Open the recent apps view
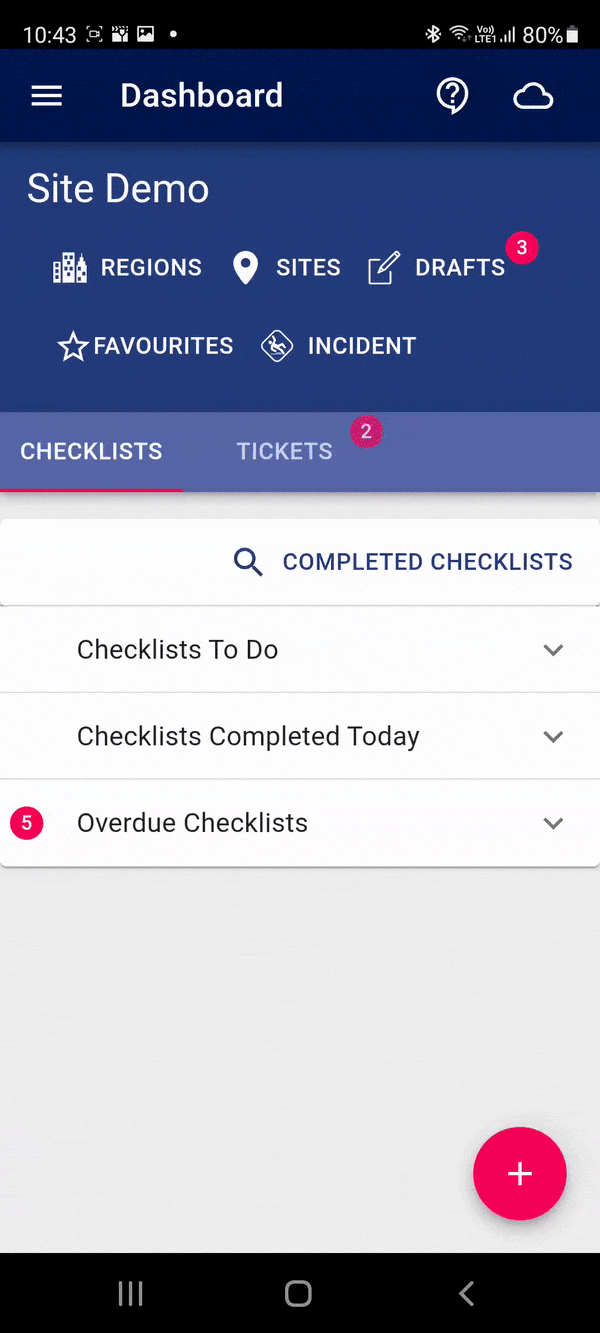600x1333 pixels. (x=131, y=1293)
